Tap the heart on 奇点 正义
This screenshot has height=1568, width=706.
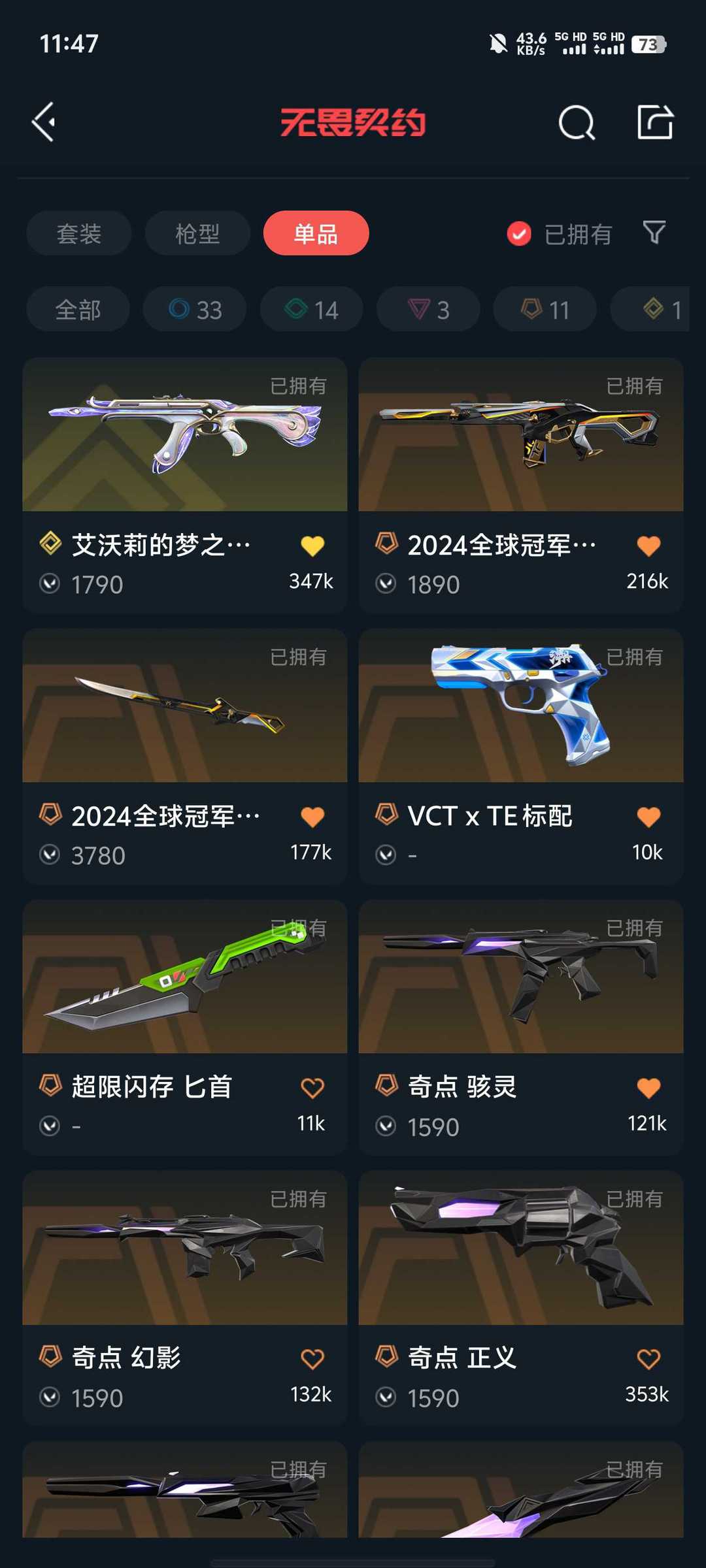point(648,1359)
